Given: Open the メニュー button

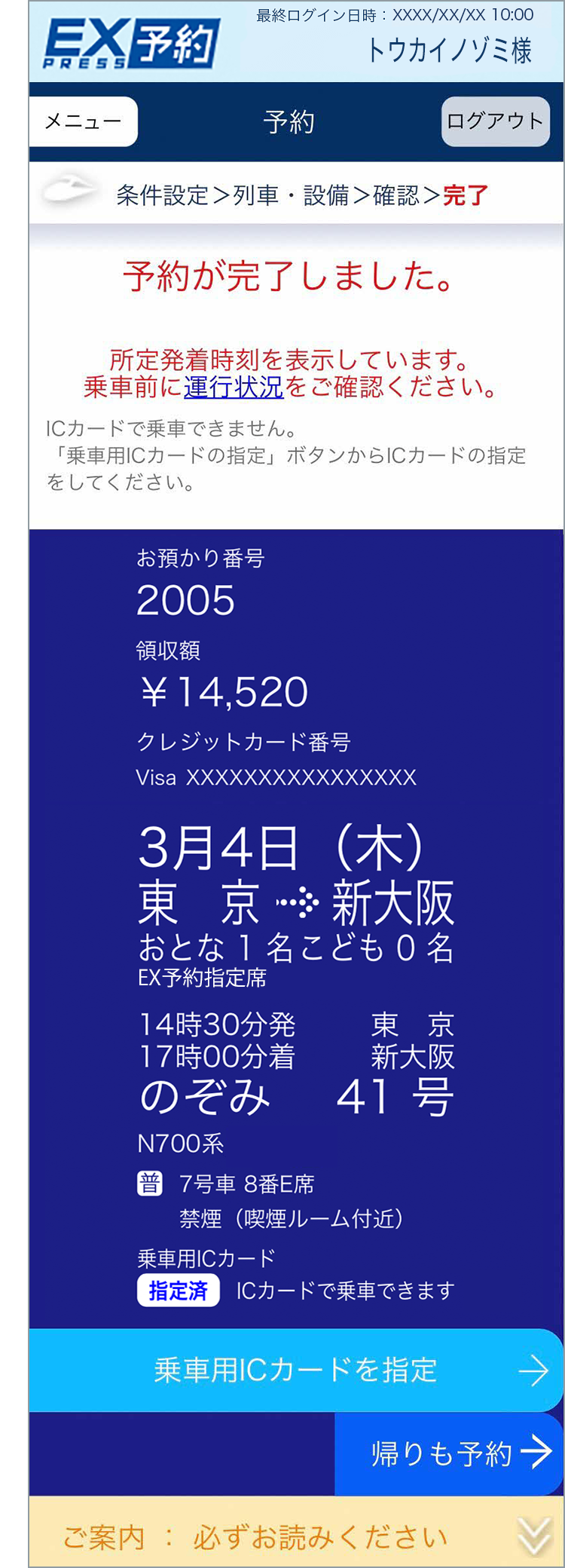Looking at the screenshot, I should pyautogui.click(x=84, y=121).
